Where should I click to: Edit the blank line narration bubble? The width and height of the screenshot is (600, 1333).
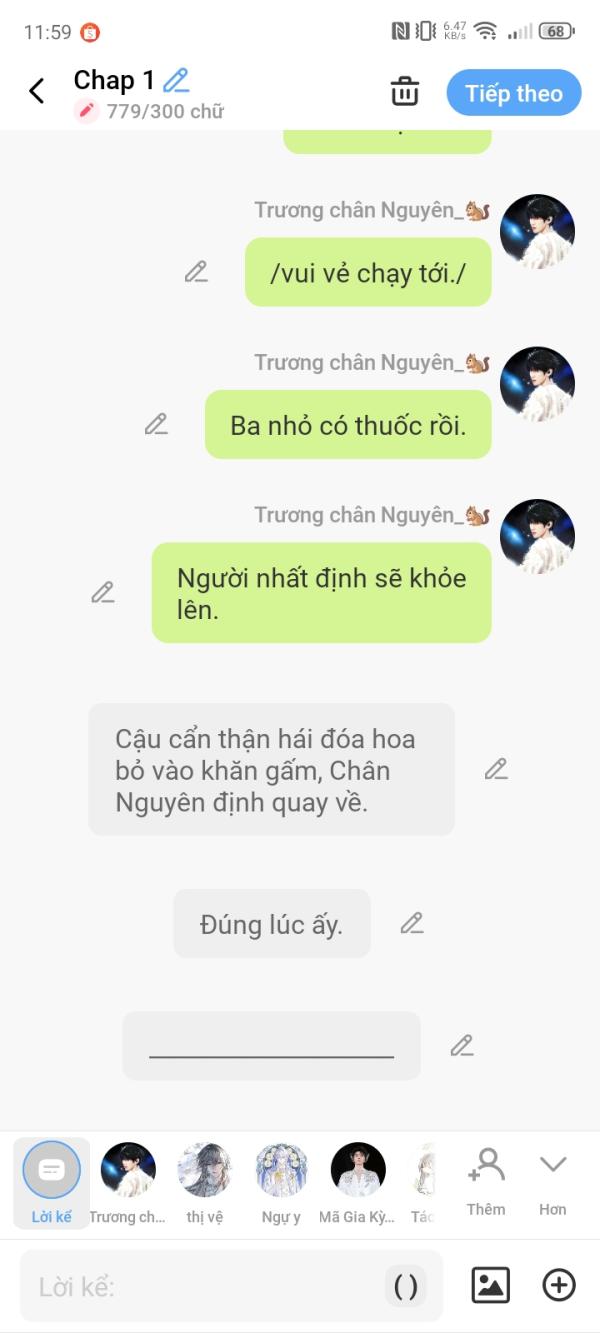(461, 1045)
